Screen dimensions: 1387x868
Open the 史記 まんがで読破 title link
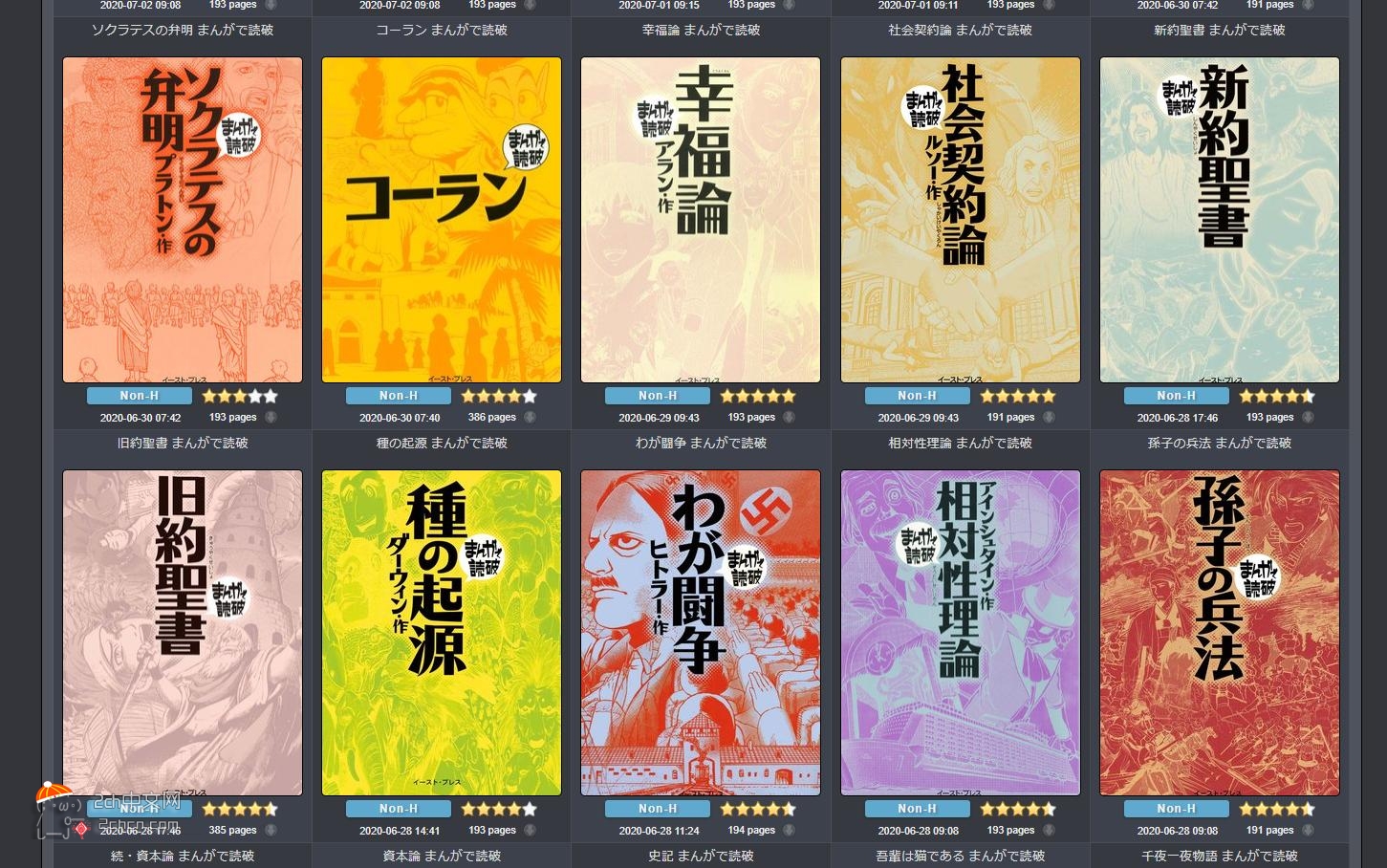700,856
